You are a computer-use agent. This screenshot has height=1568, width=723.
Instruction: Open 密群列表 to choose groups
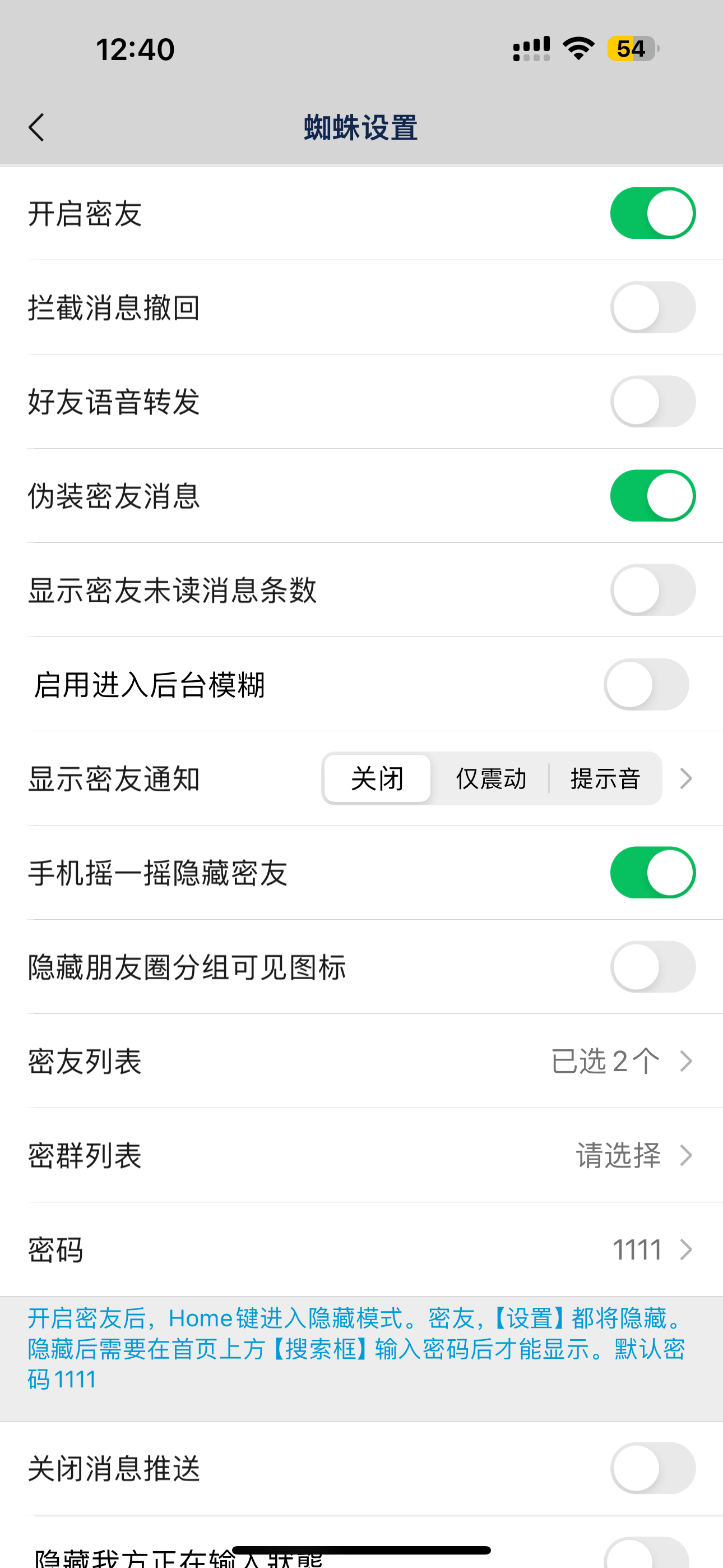(361, 1155)
